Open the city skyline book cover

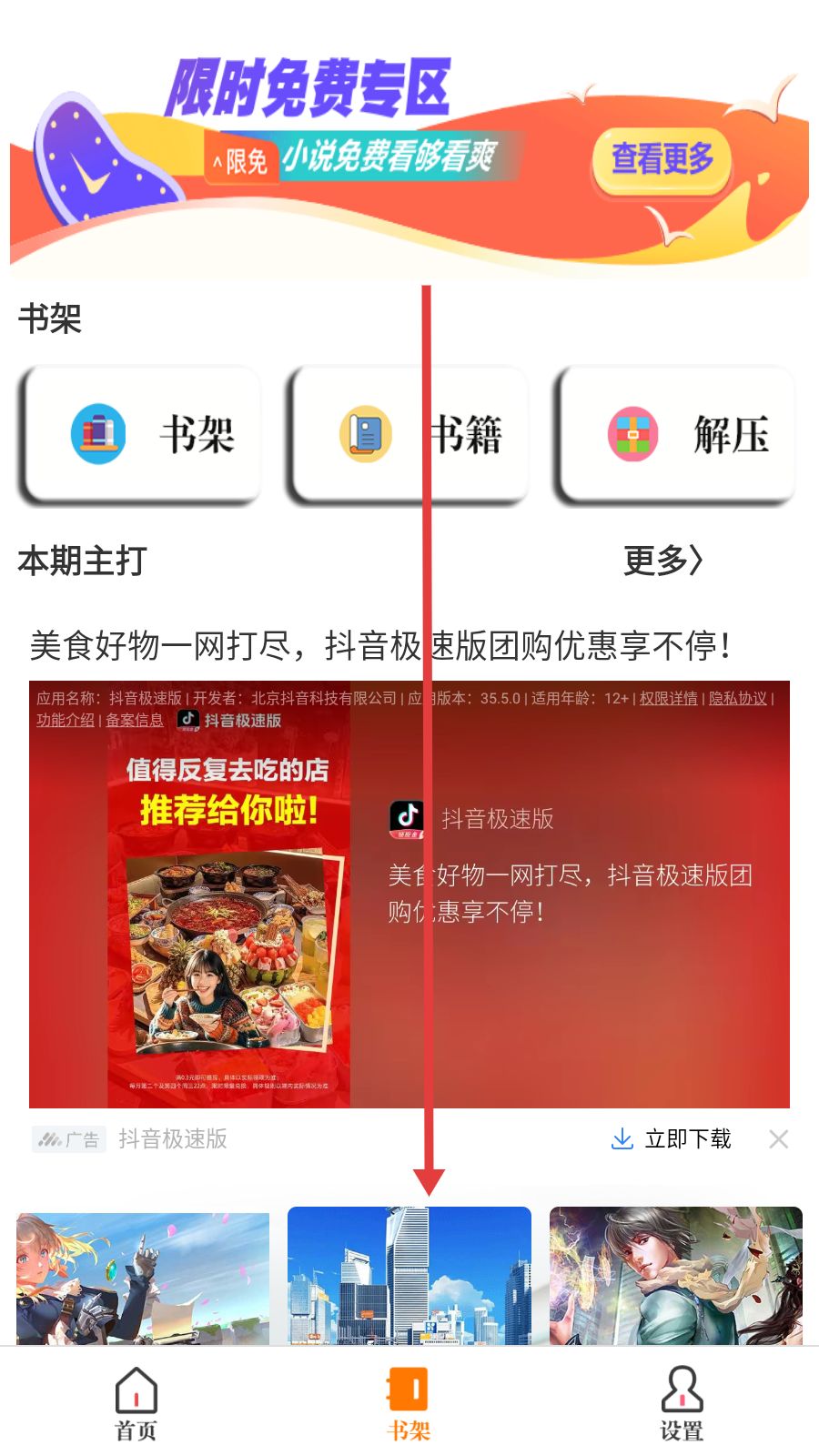409,1276
